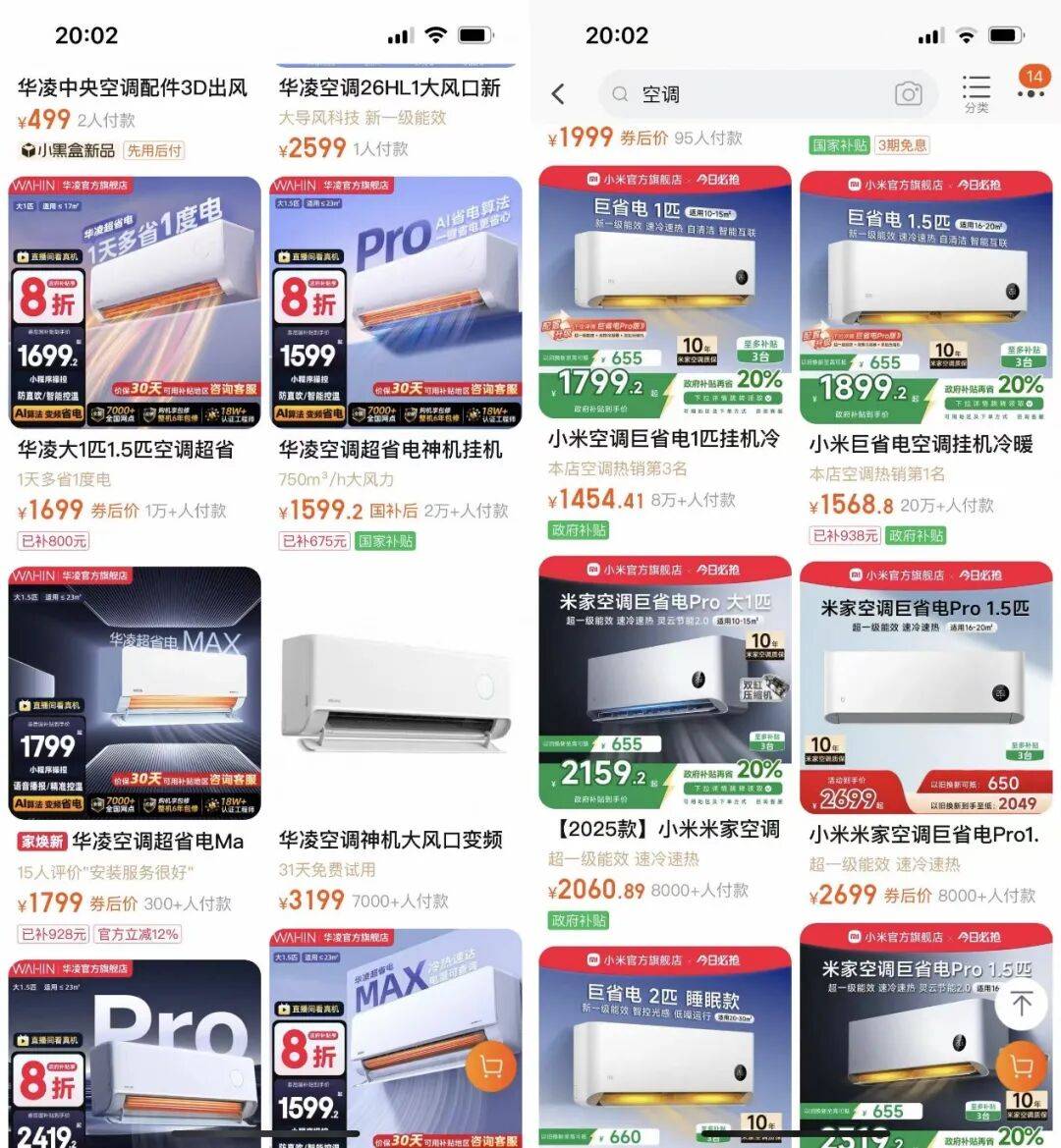The height and width of the screenshot is (1148, 1061).
Task: Tap the magnifier icon in the search field
Action: coord(620,93)
